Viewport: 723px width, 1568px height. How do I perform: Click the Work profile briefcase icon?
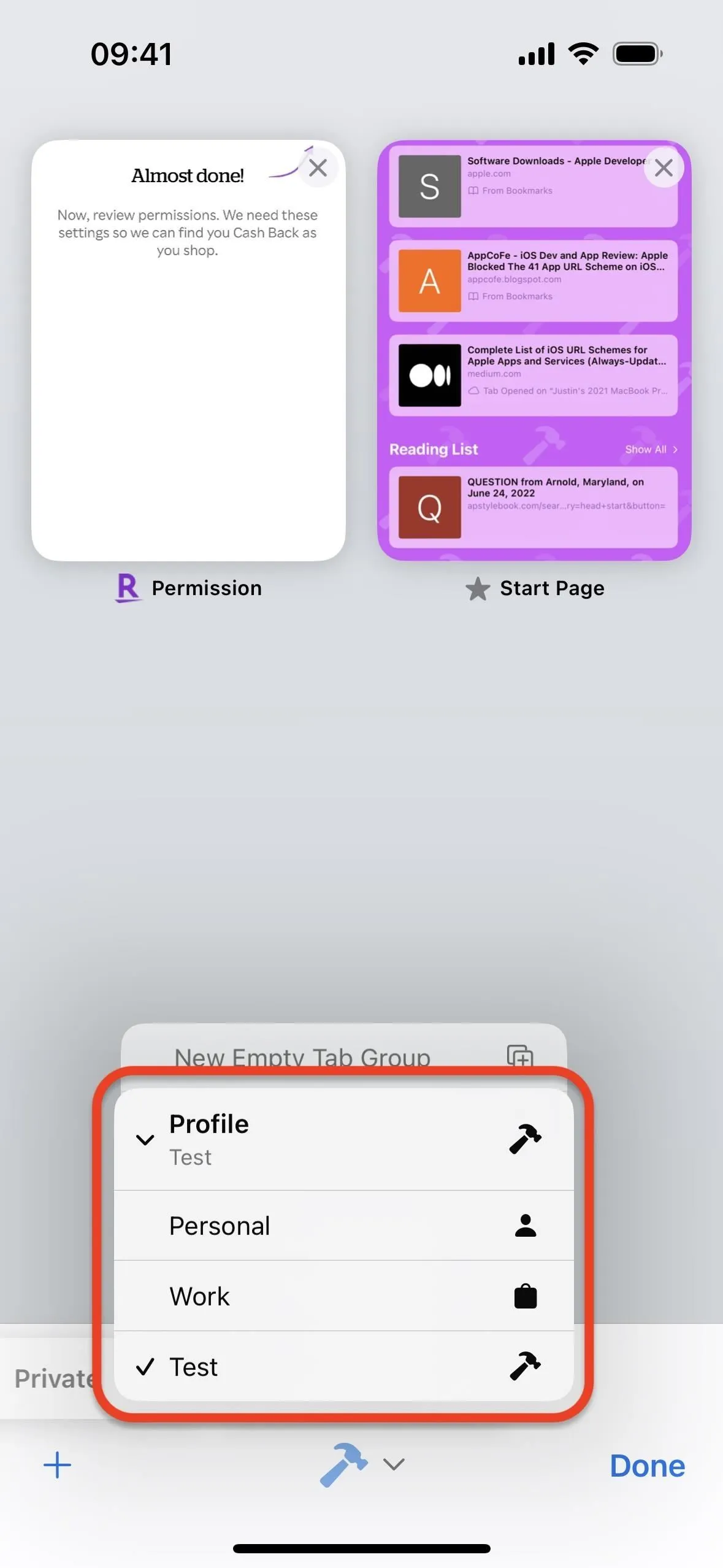pyautogui.click(x=526, y=1296)
